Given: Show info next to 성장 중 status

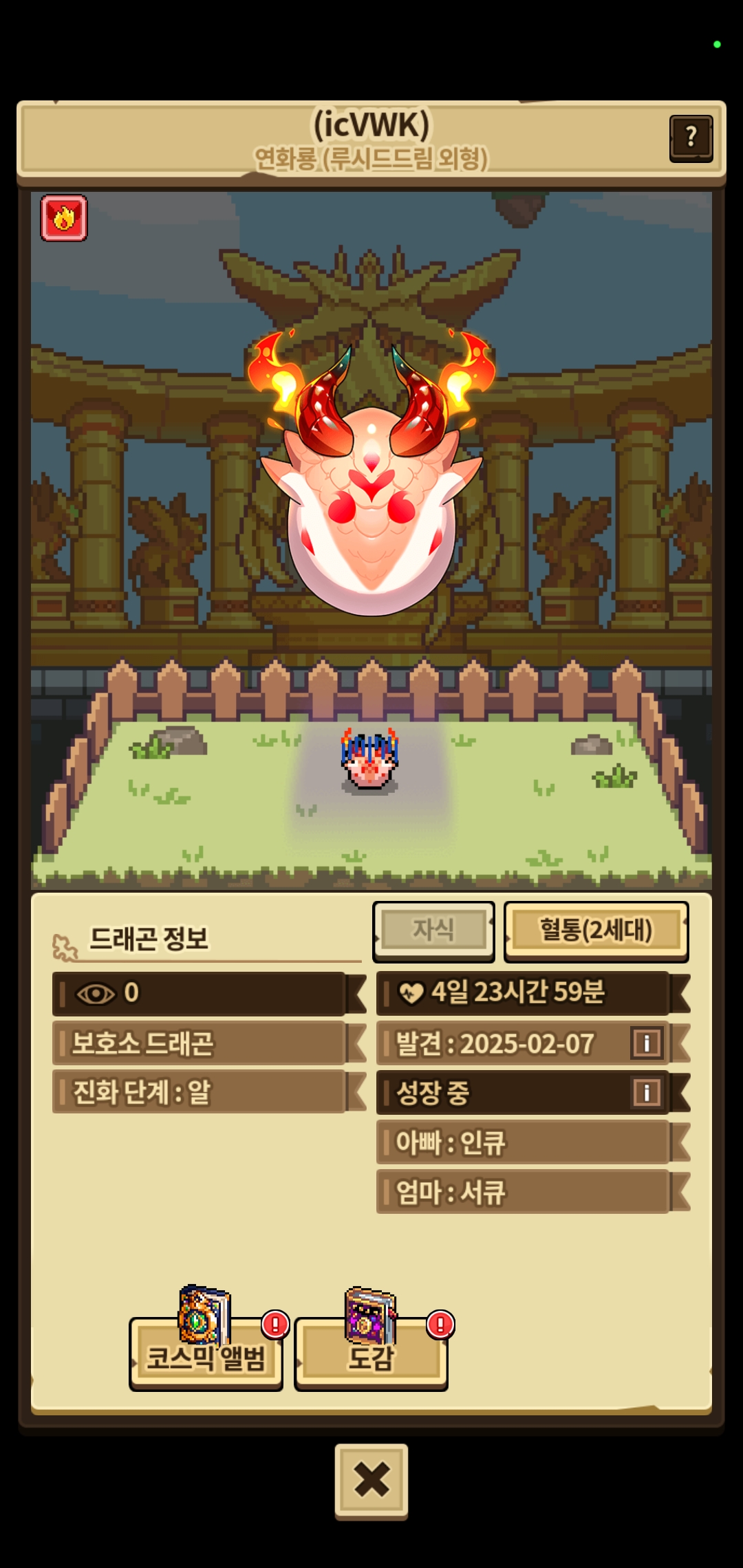Looking at the screenshot, I should tap(647, 1092).
